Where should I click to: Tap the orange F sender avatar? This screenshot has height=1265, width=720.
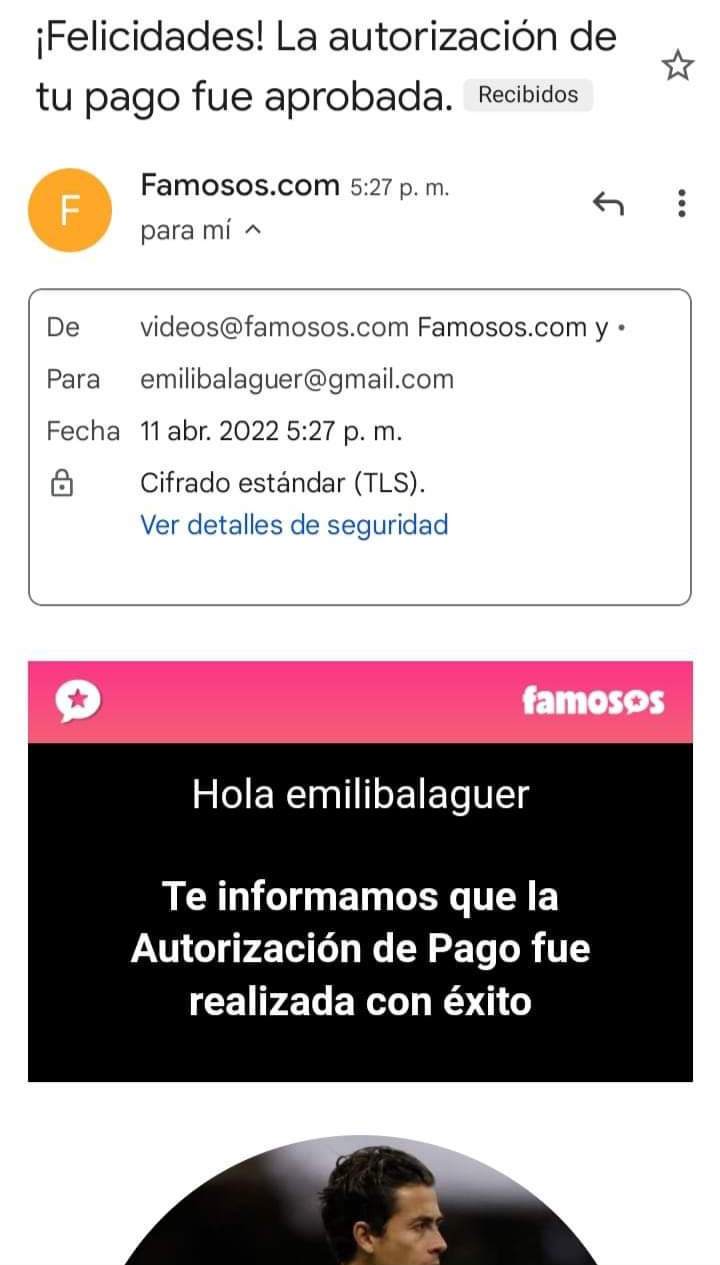click(x=69, y=210)
